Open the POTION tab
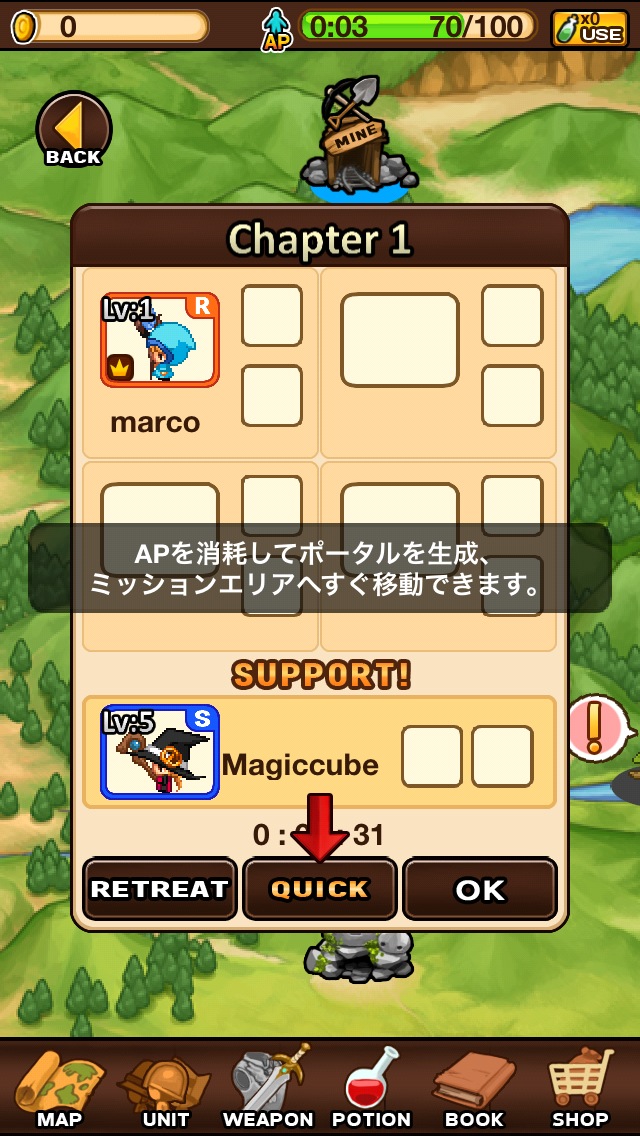 pyautogui.click(x=372, y=1088)
